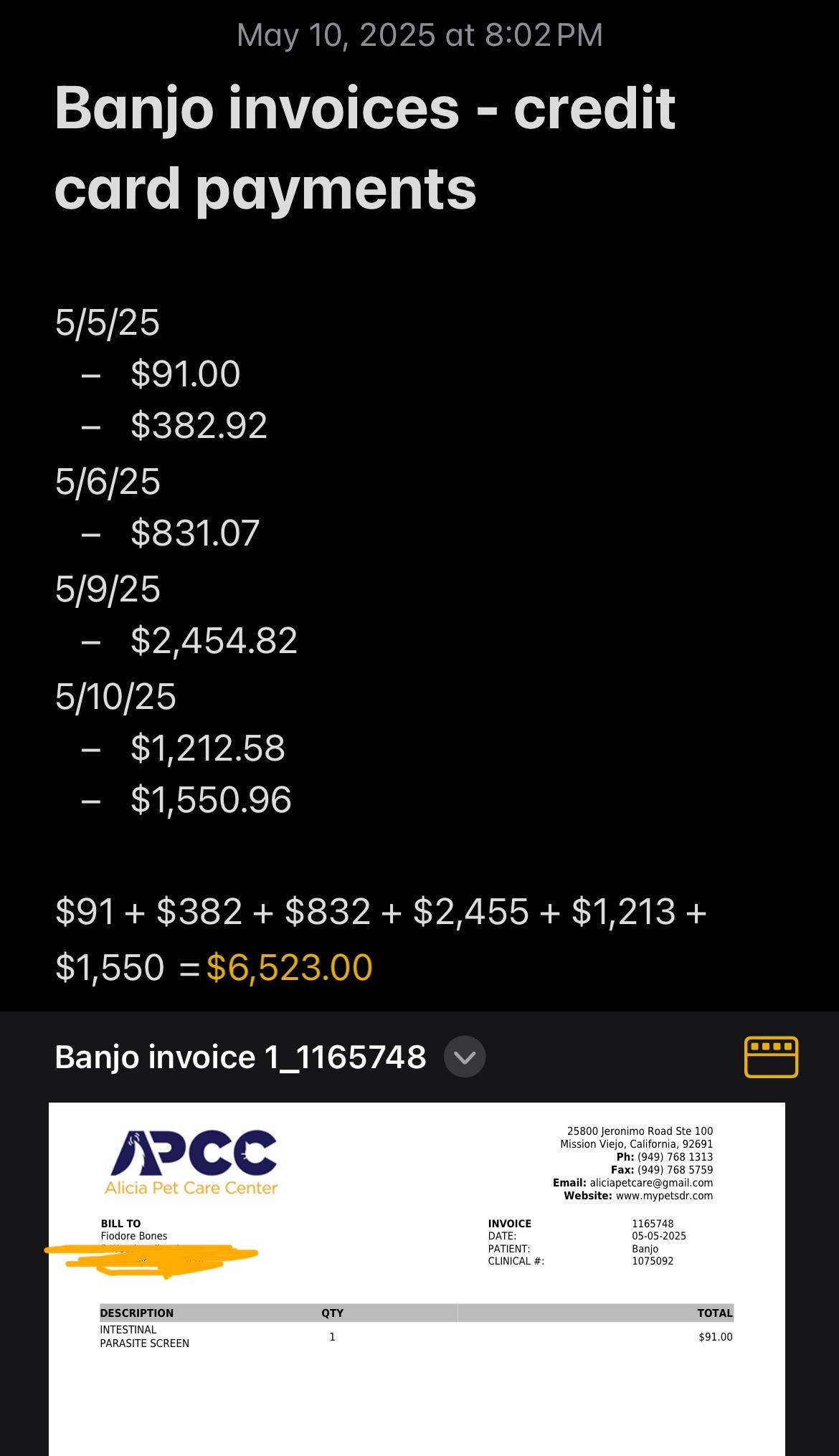The height and width of the screenshot is (1456, 839).
Task: Open the Banjo invoice 1_1165748 PDF preview
Action: 416,1276
